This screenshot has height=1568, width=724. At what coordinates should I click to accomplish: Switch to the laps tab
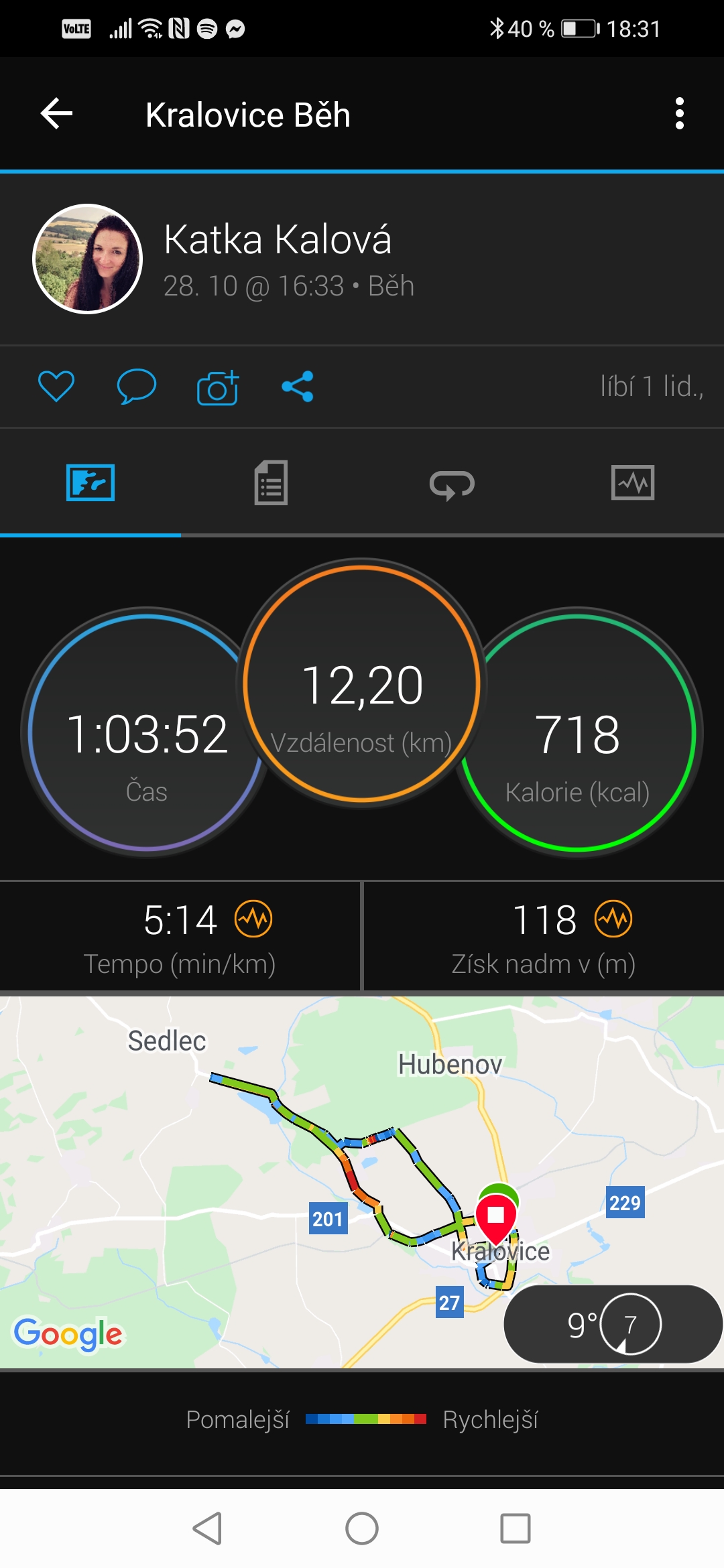click(452, 484)
